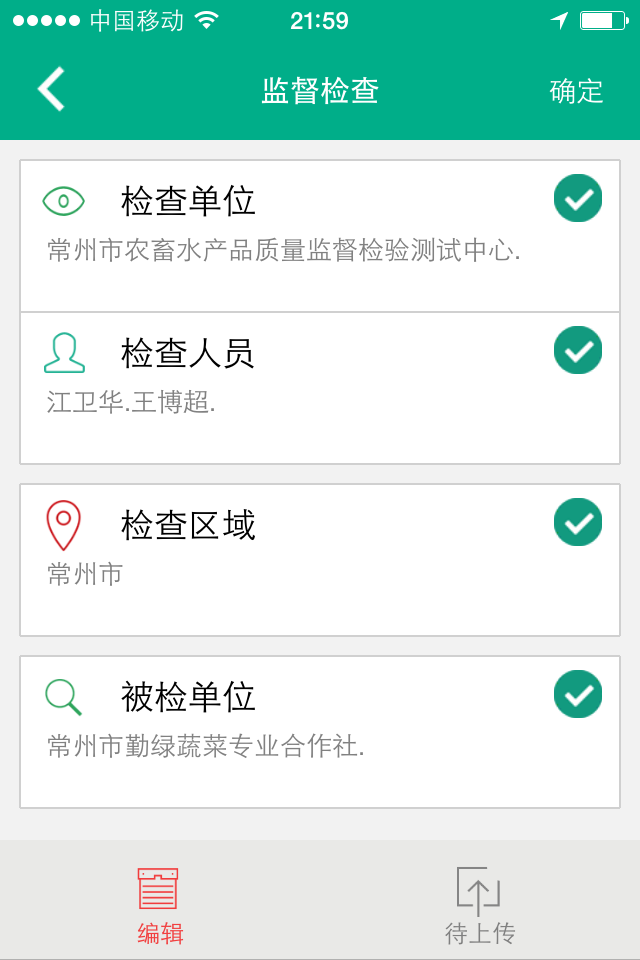
Task: Go back using the header arrow
Action: (x=52, y=90)
